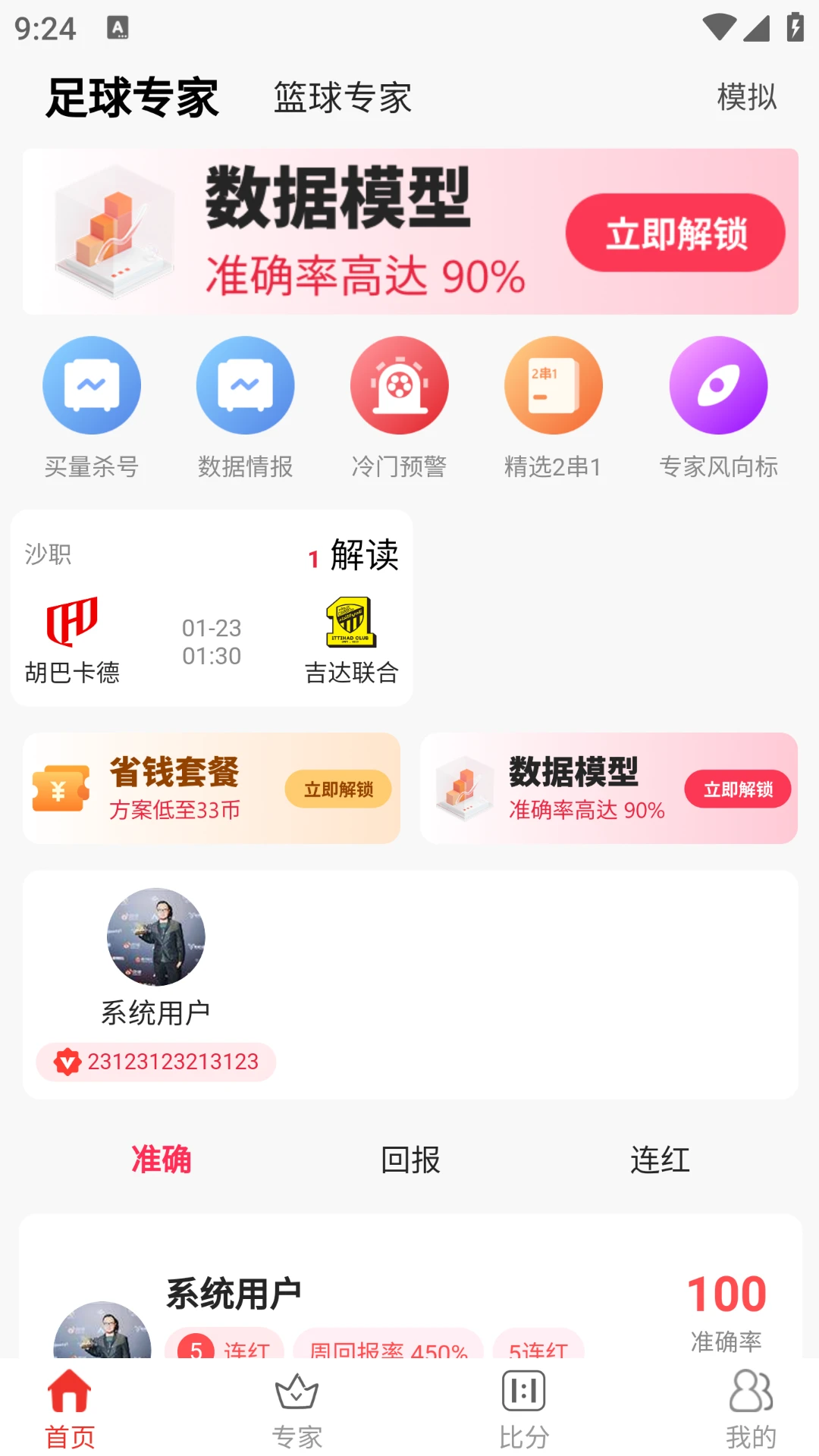Viewport: 819px width, 1456px height.
Task: Stay on the 足球专家 tab
Action: pyautogui.click(x=133, y=97)
